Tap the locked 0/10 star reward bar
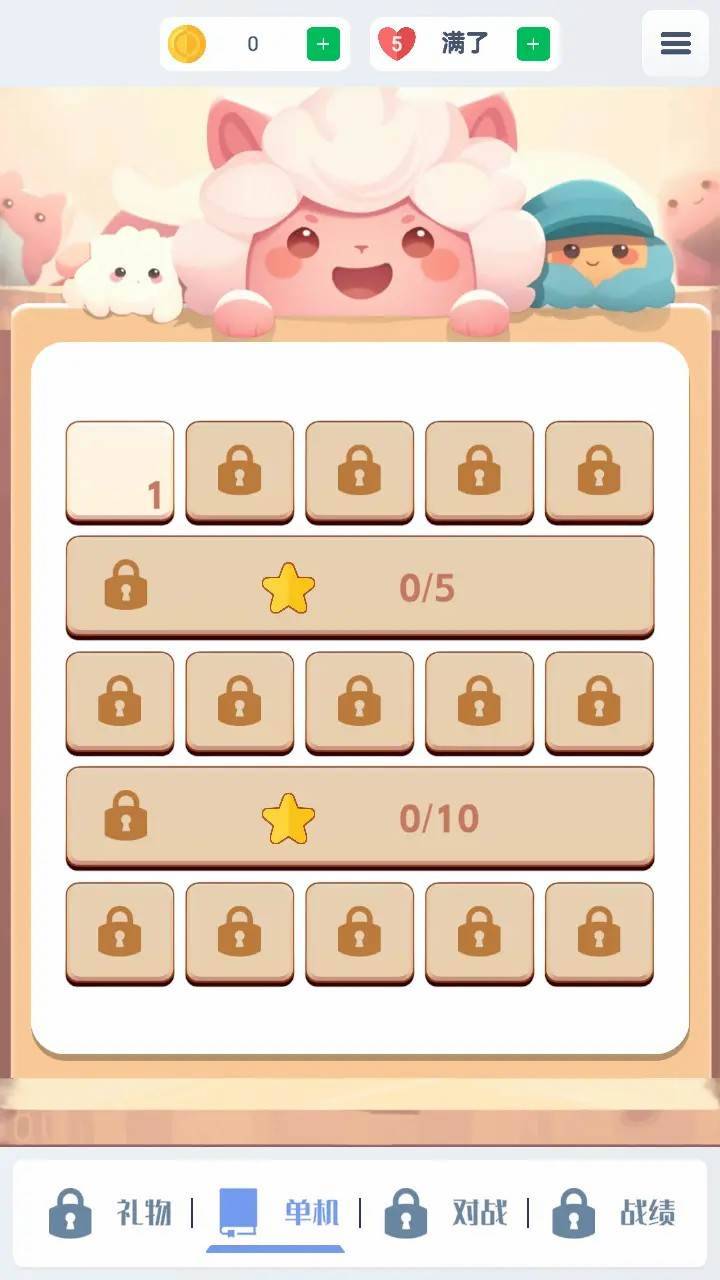720x1280 pixels. [360, 818]
